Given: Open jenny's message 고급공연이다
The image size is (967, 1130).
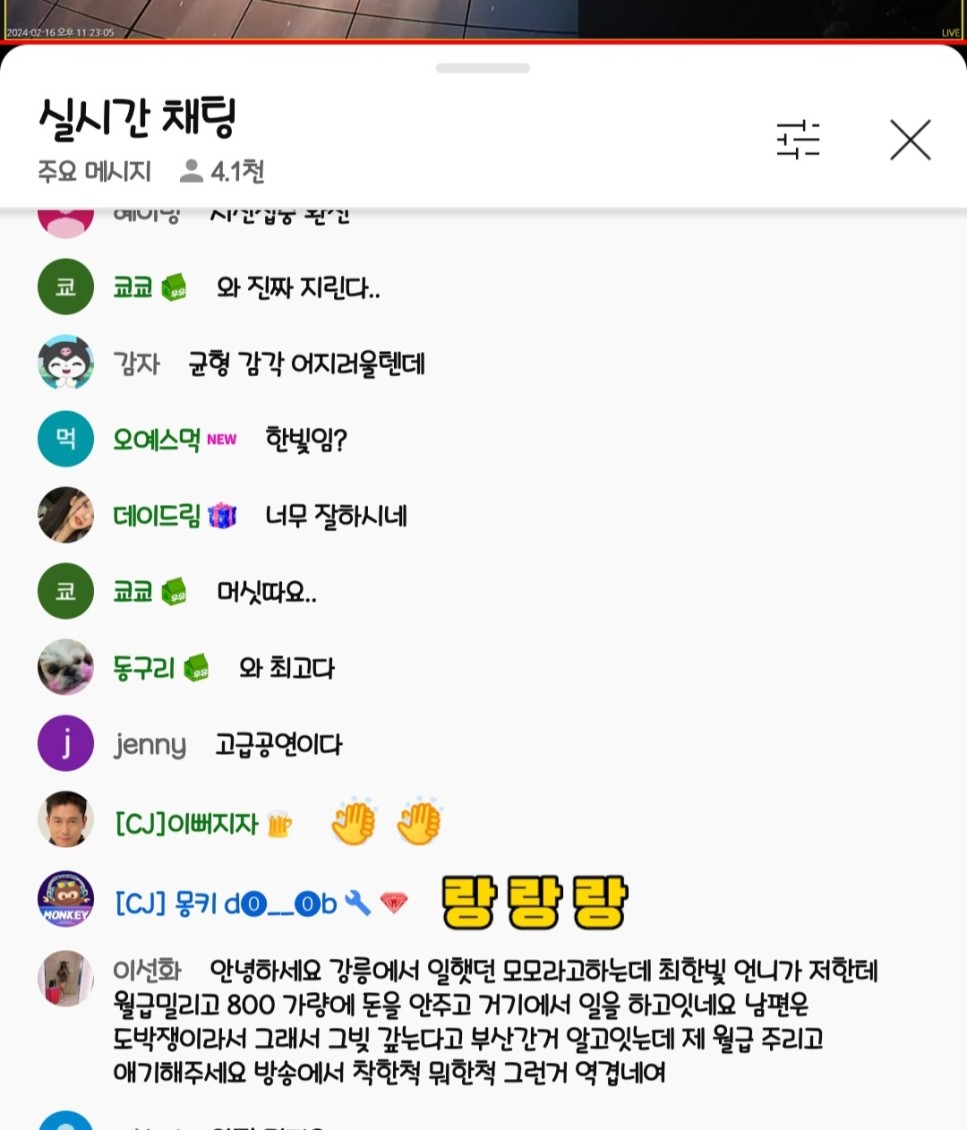Looking at the screenshot, I should pyautogui.click(x=278, y=745).
